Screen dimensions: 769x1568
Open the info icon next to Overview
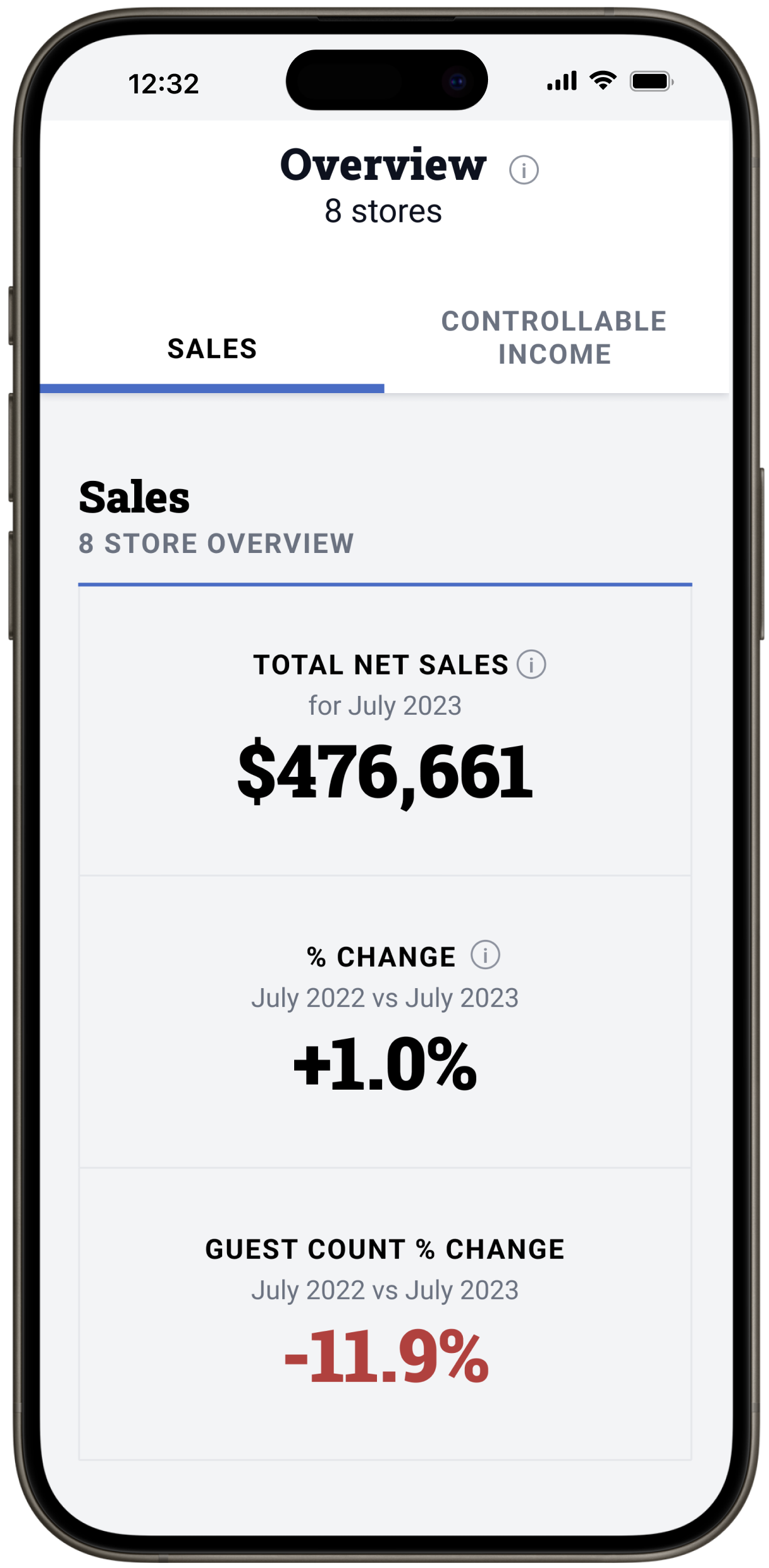523,170
